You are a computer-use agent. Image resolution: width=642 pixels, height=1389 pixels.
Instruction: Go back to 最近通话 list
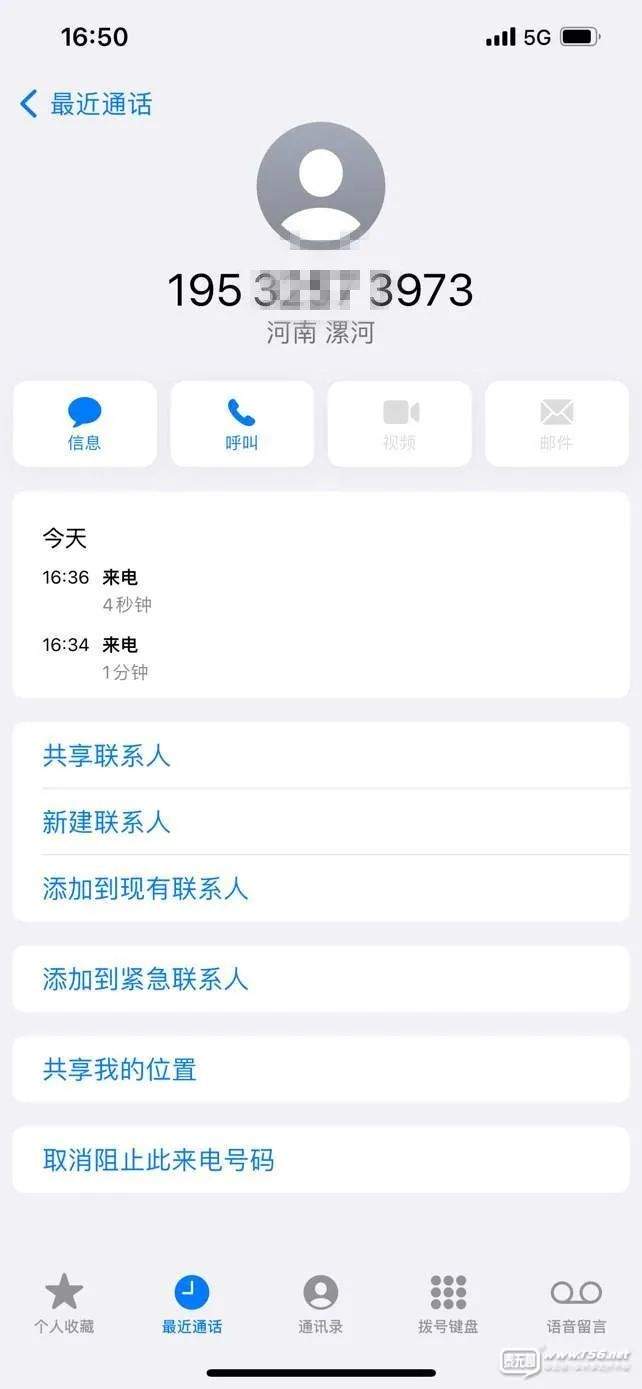(86, 104)
